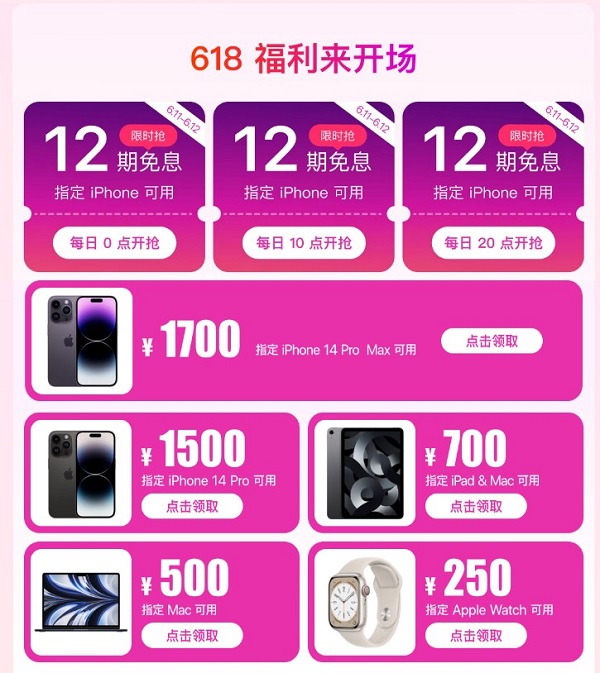Claim the ¥1700 iPhone 14 Pro Max coupon
Screen dimensions: 600x673
pos(491,341)
